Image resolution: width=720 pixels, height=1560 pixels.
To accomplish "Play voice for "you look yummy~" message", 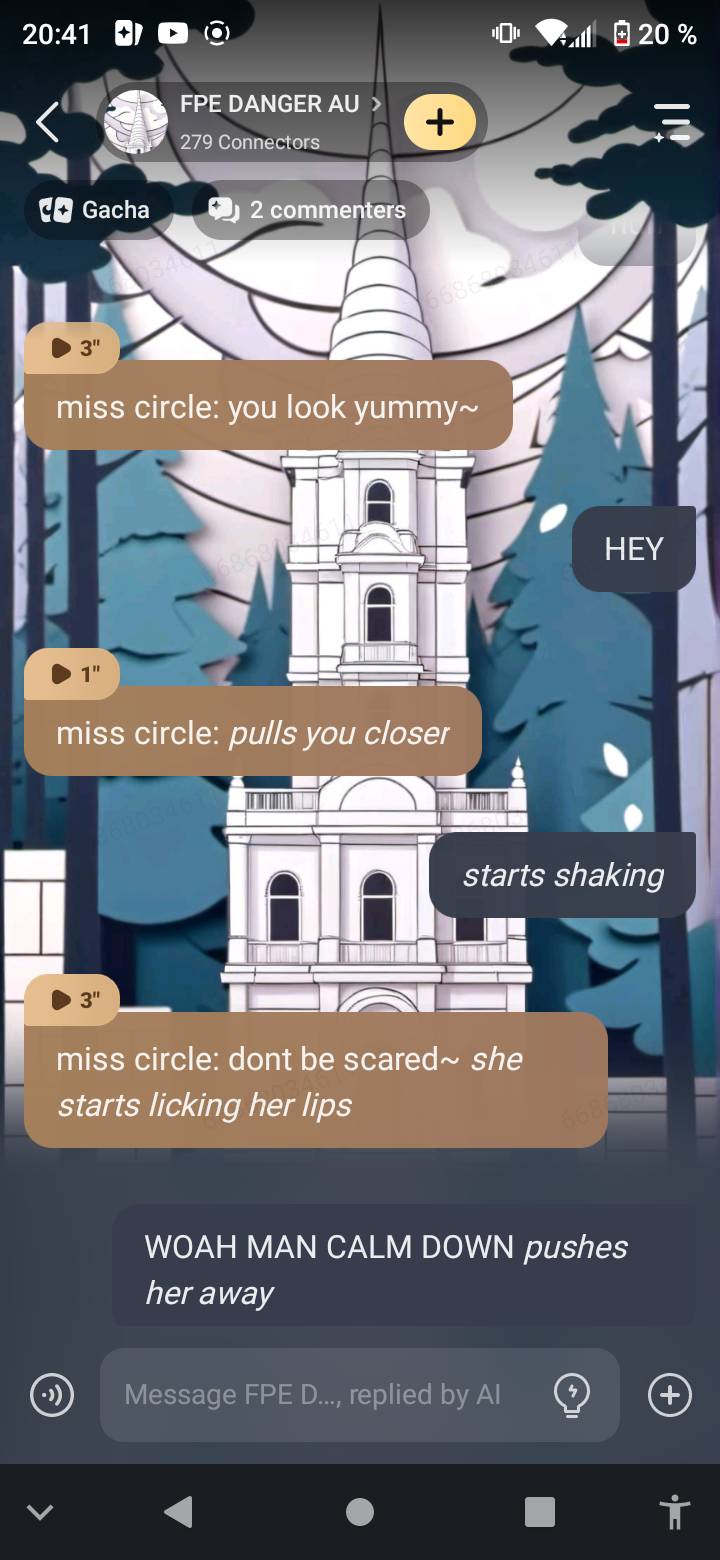I will (73, 348).
